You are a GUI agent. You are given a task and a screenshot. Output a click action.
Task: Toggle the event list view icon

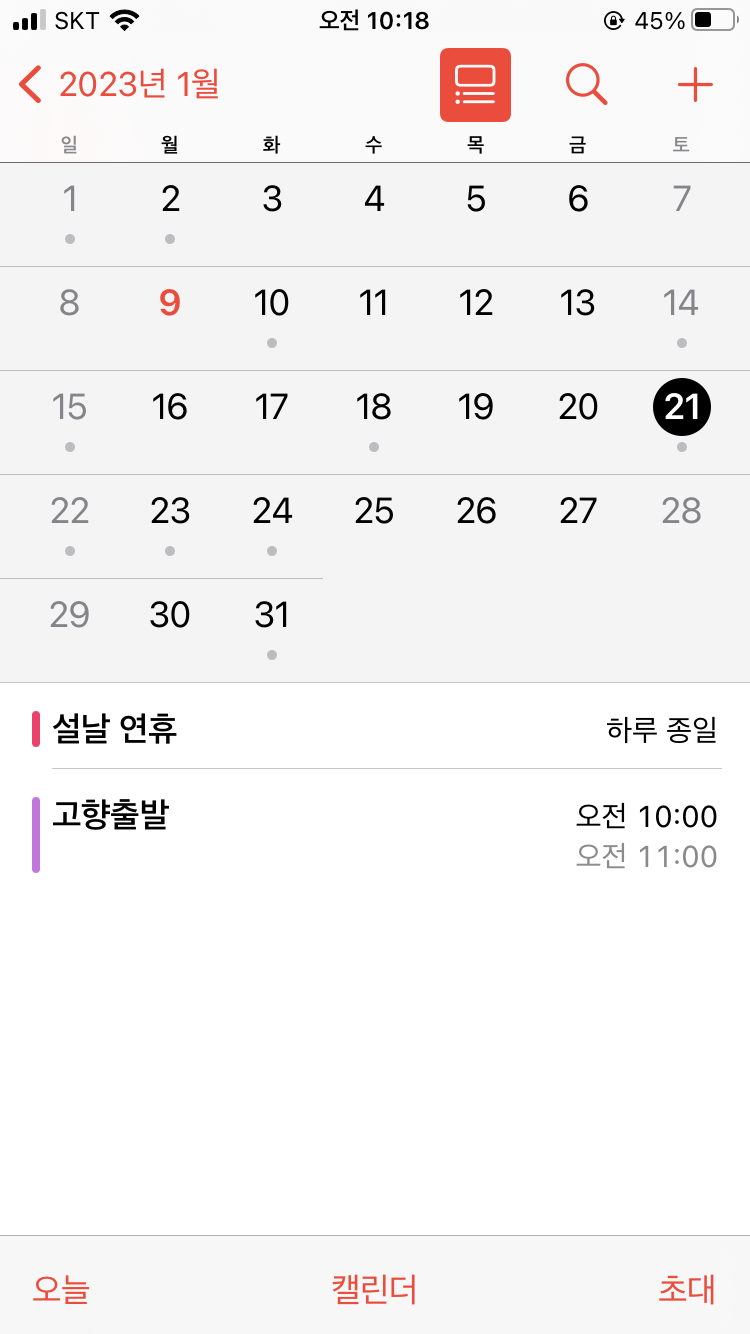(475, 85)
